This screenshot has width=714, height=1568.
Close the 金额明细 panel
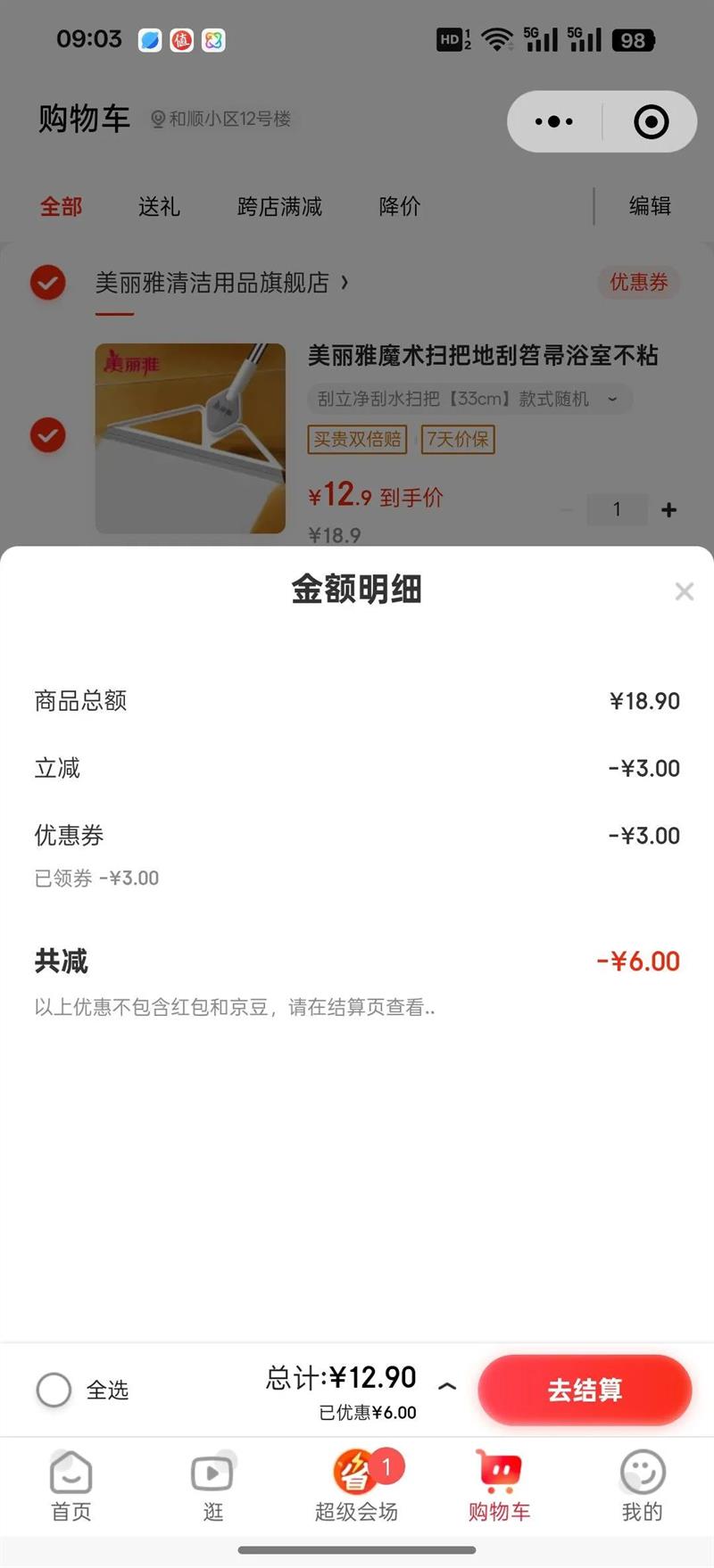(x=684, y=591)
